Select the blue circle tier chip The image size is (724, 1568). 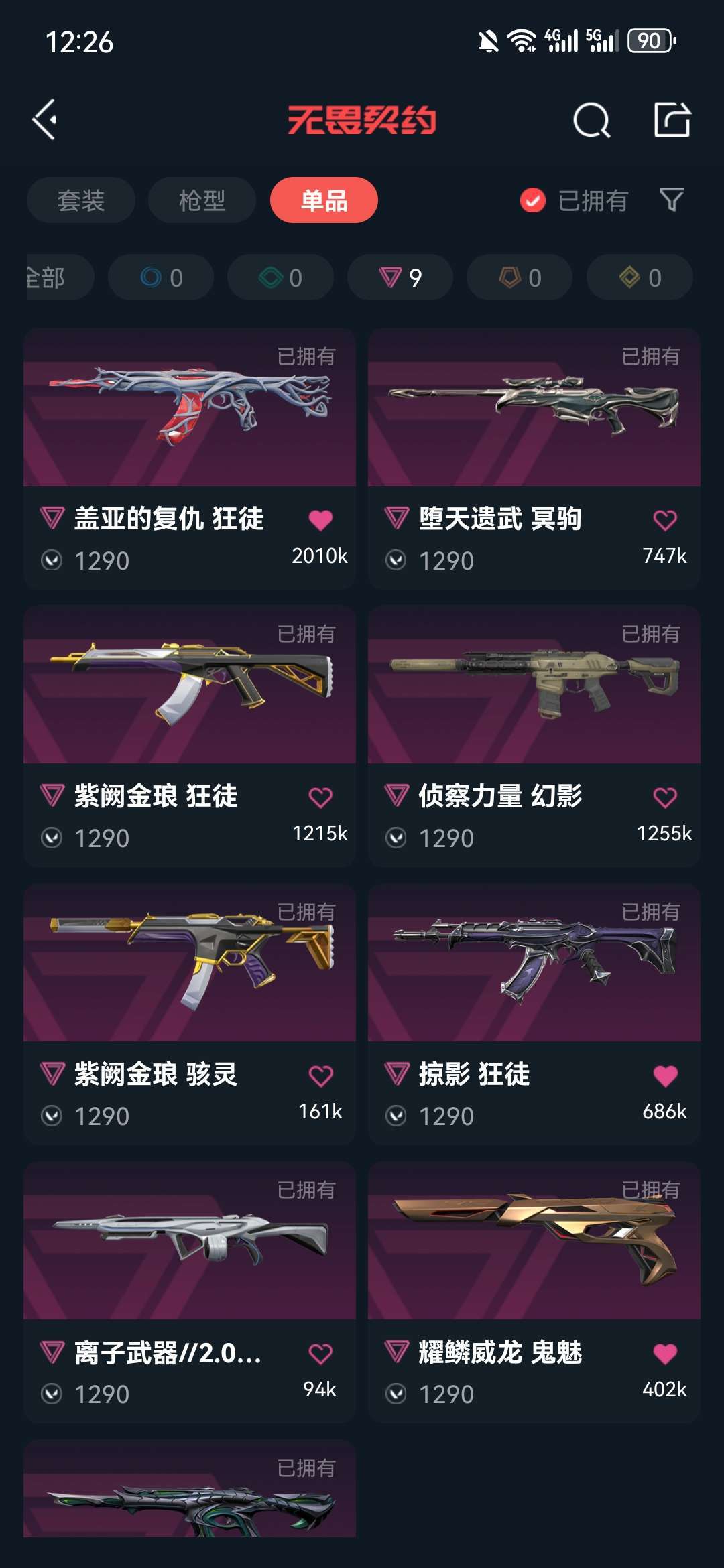coord(161,277)
